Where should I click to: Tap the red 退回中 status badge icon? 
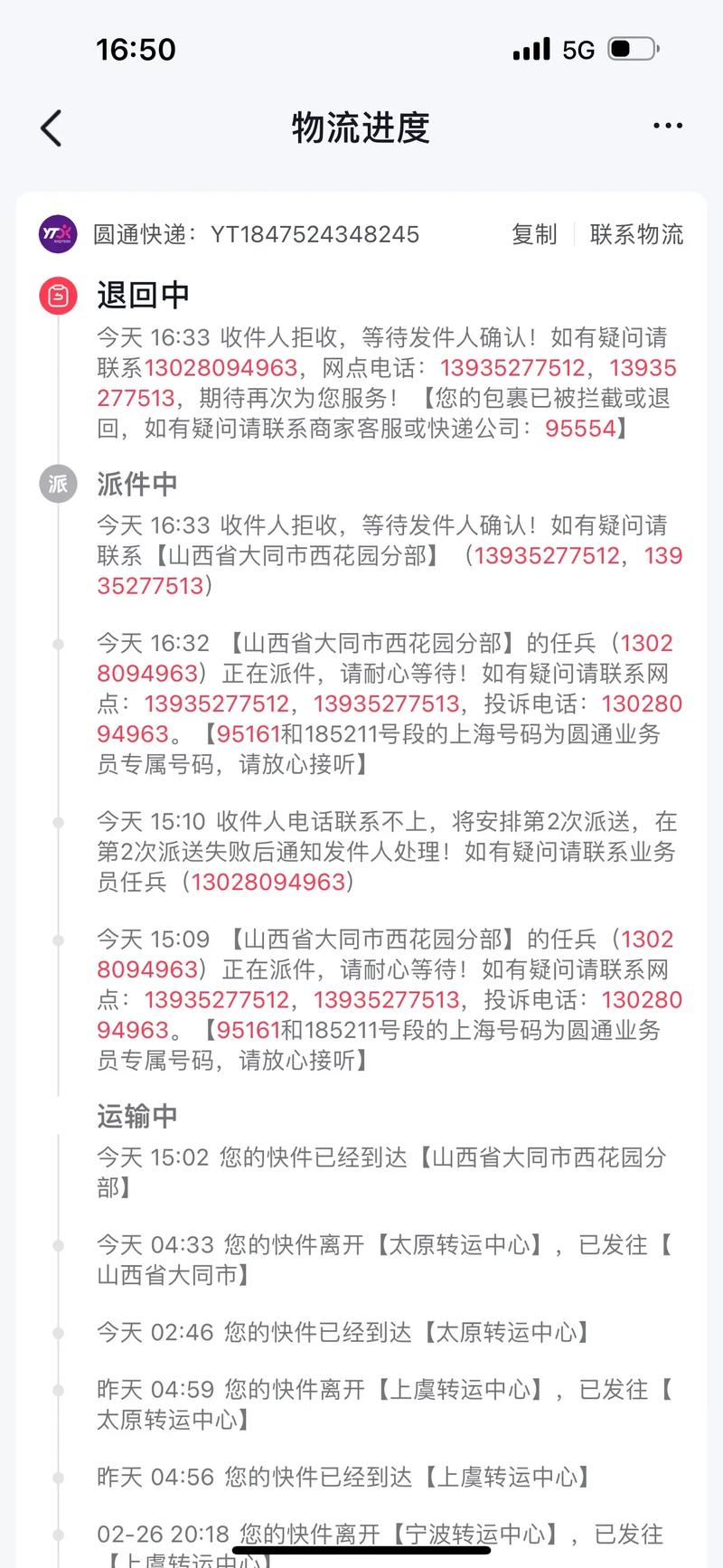pos(56,293)
